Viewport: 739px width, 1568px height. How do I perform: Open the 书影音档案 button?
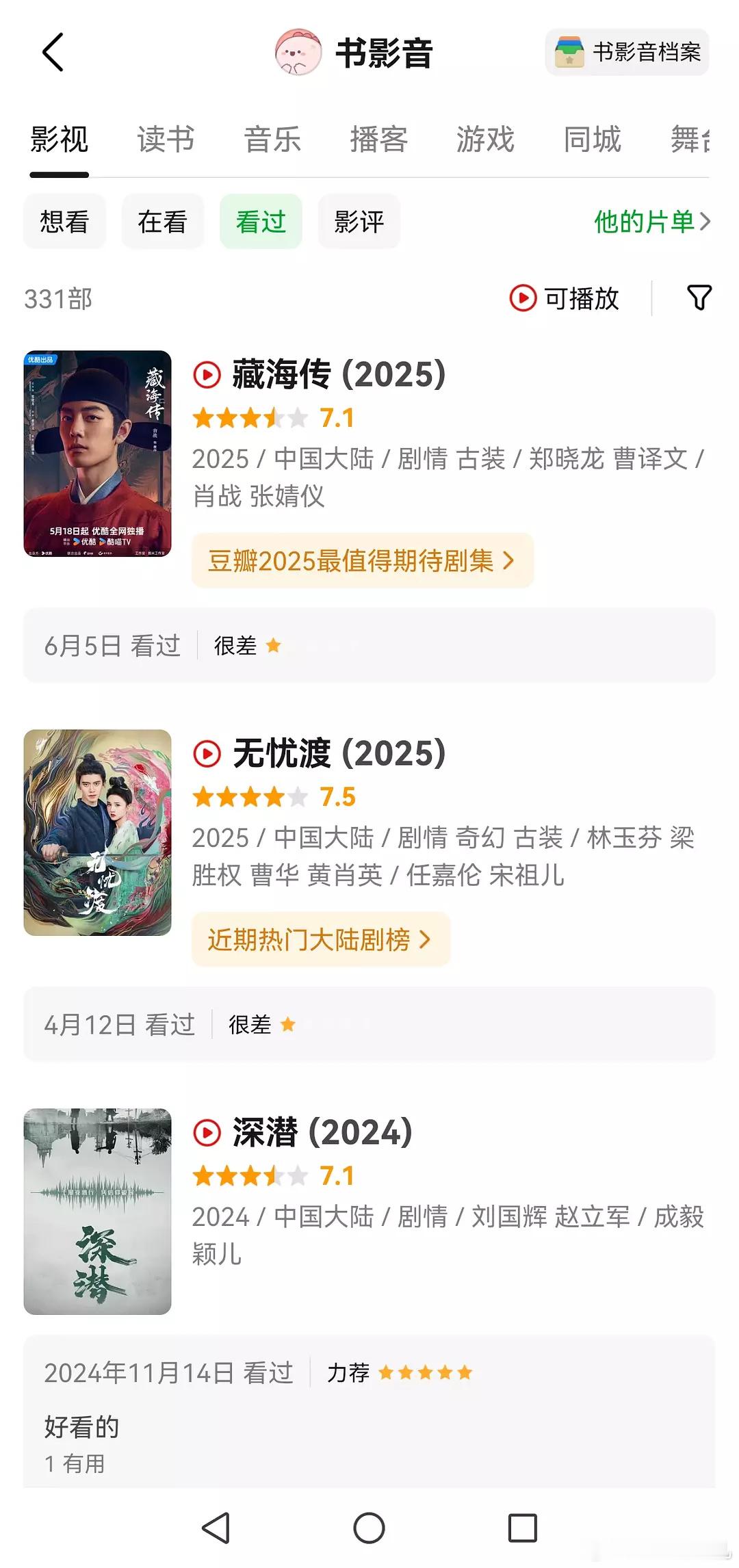pyautogui.click(x=627, y=52)
